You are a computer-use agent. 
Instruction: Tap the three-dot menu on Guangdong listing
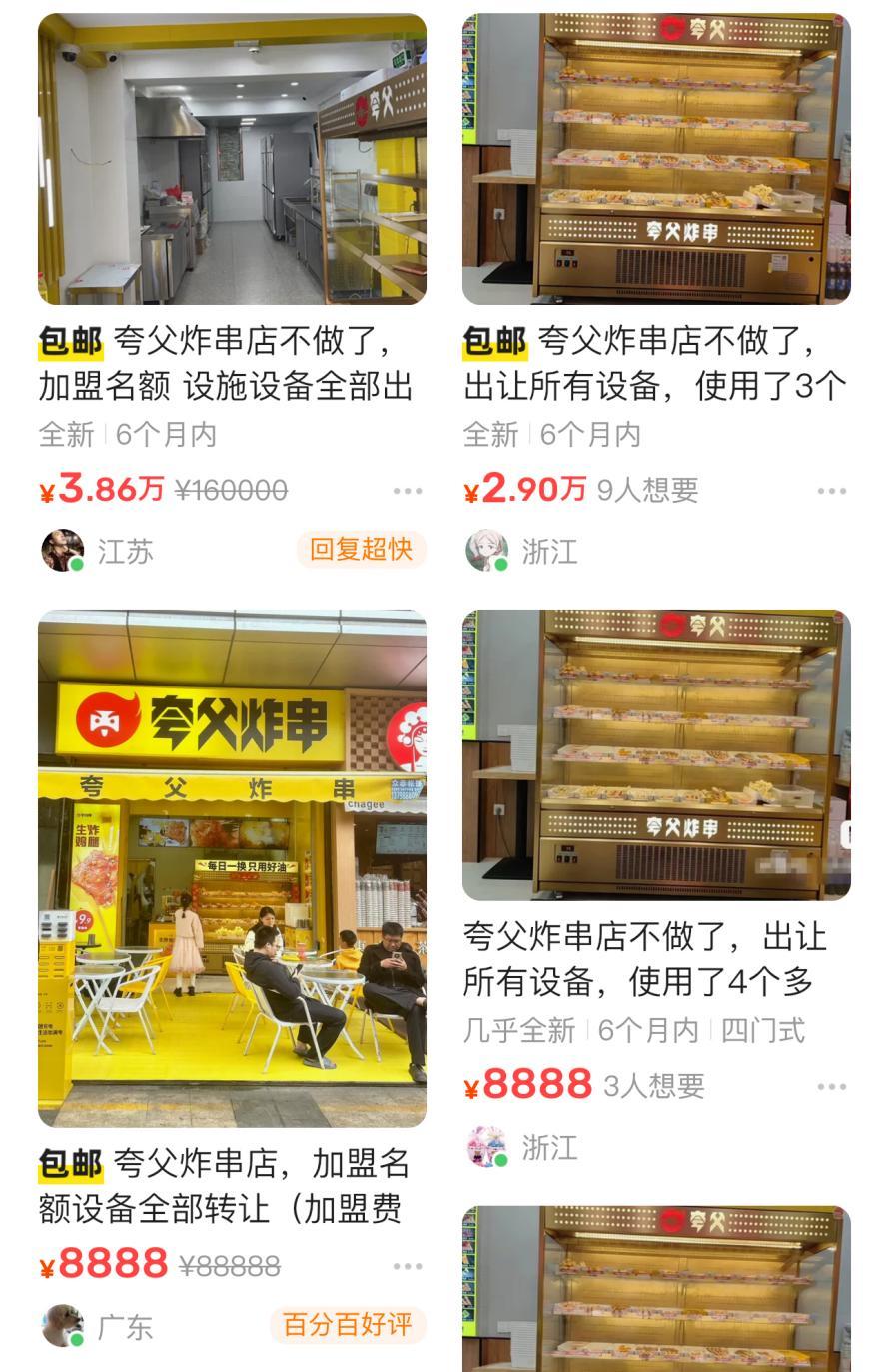pyautogui.click(x=408, y=1266)
